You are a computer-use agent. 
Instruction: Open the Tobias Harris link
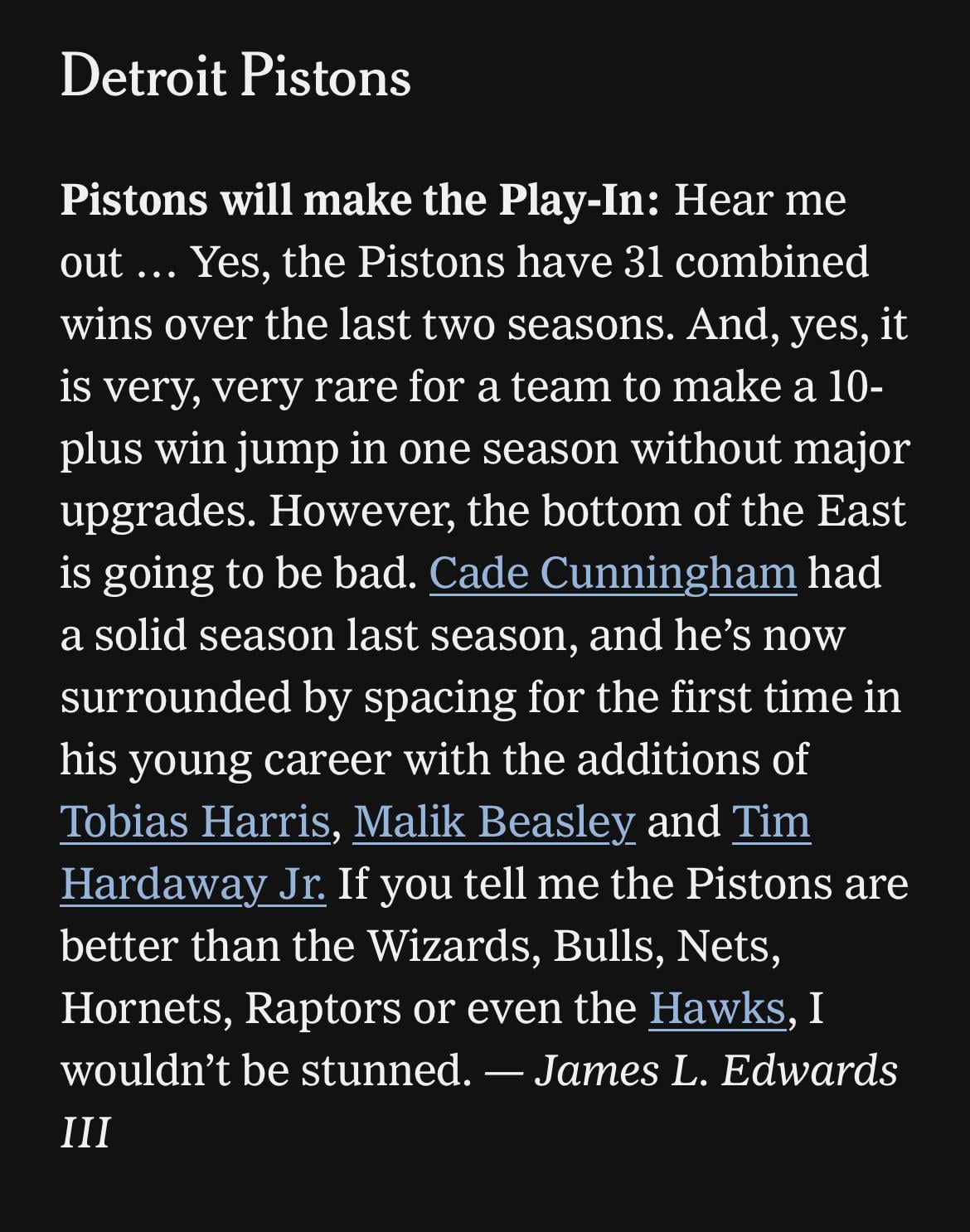click(x=196, y=822)
